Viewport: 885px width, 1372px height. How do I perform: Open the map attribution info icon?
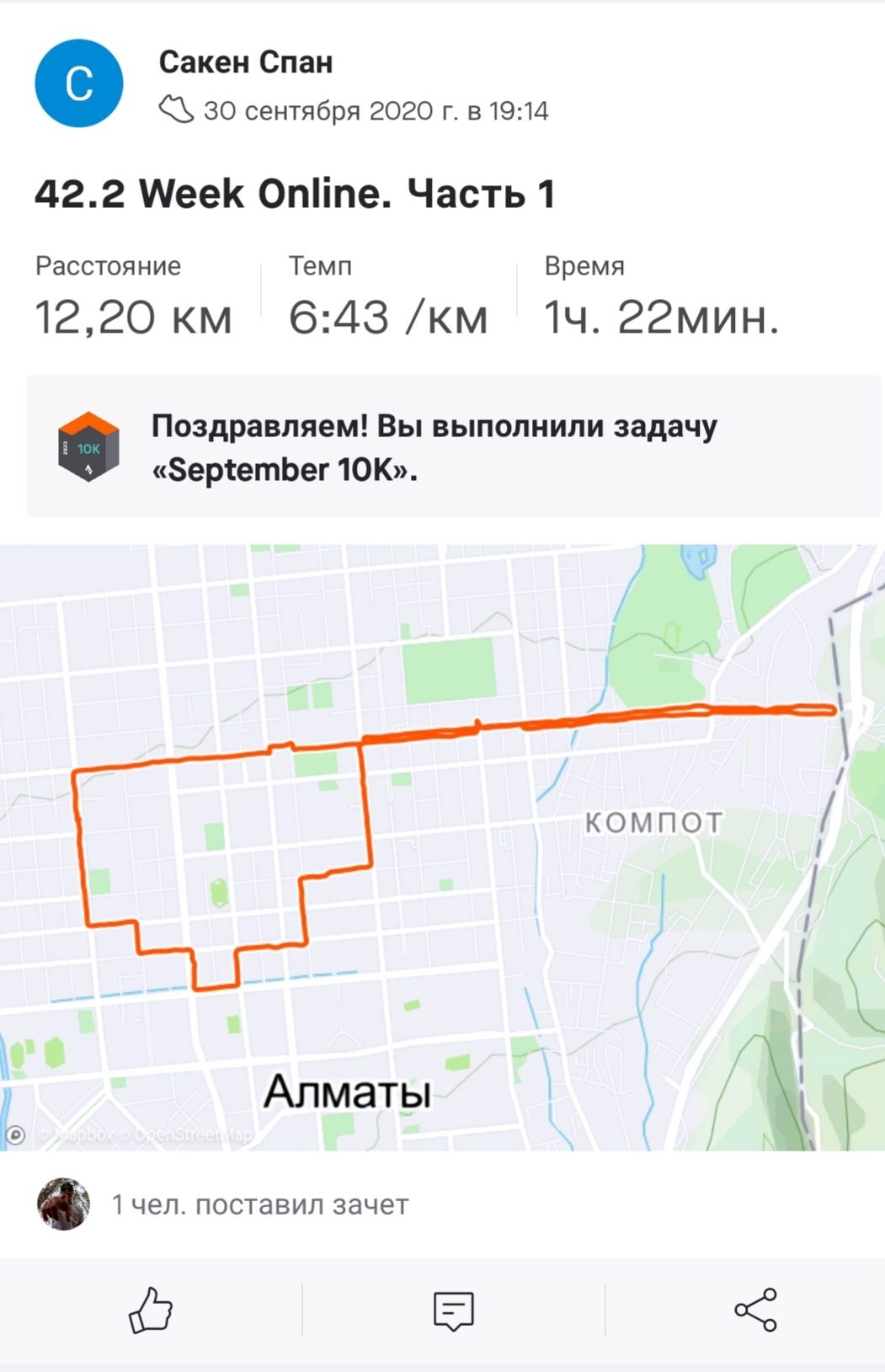coord(15,1135)
